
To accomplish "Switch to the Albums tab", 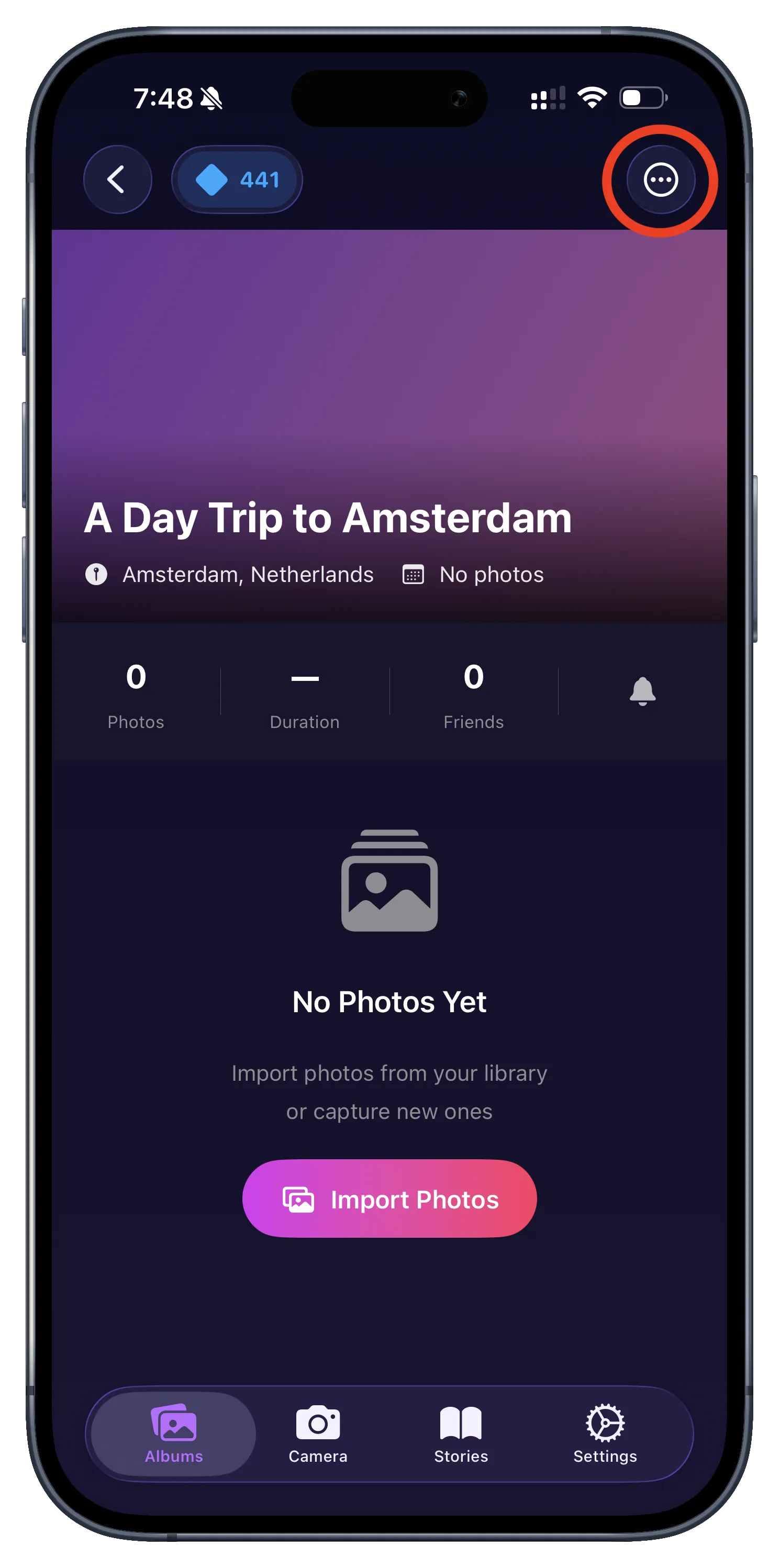I will point(173,1434).
